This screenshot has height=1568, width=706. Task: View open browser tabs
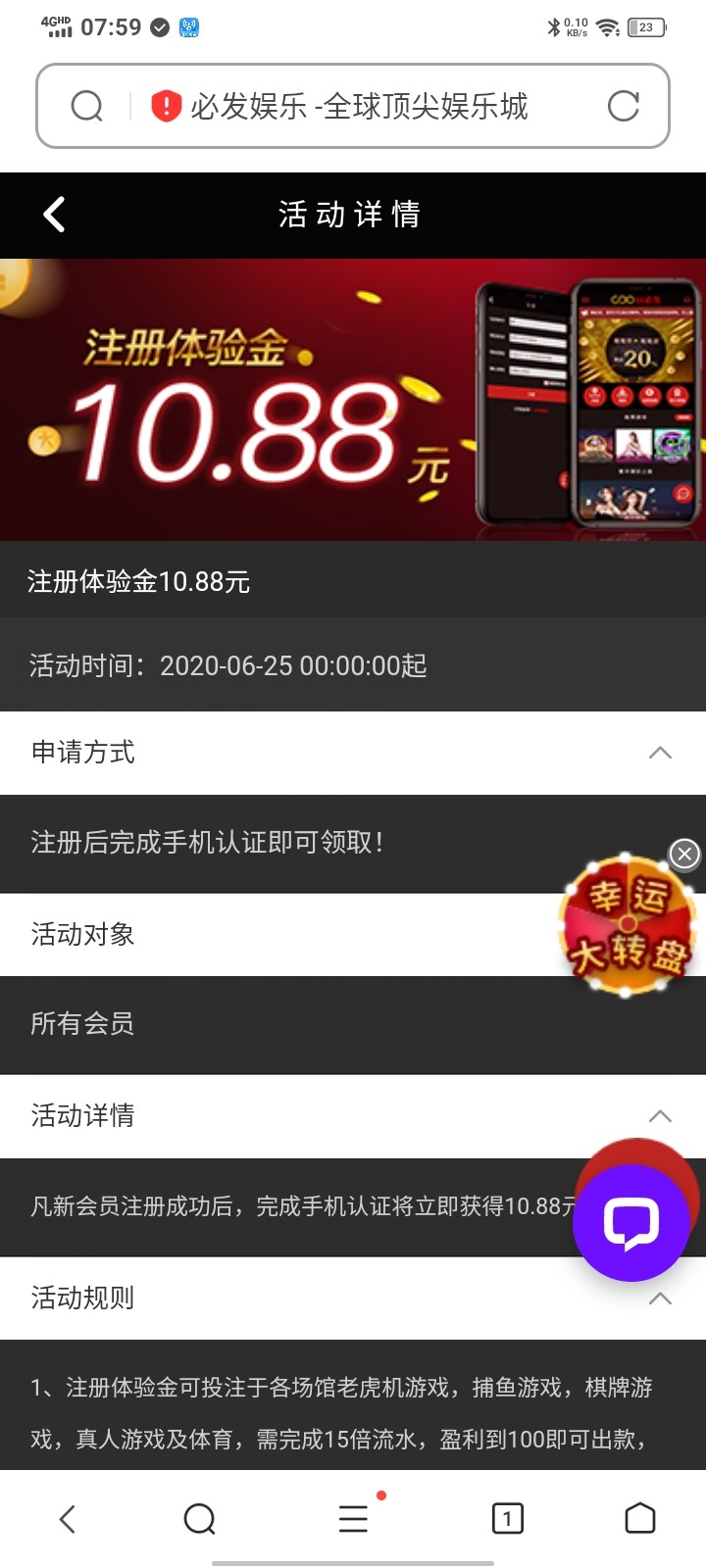coord(507,1519)
